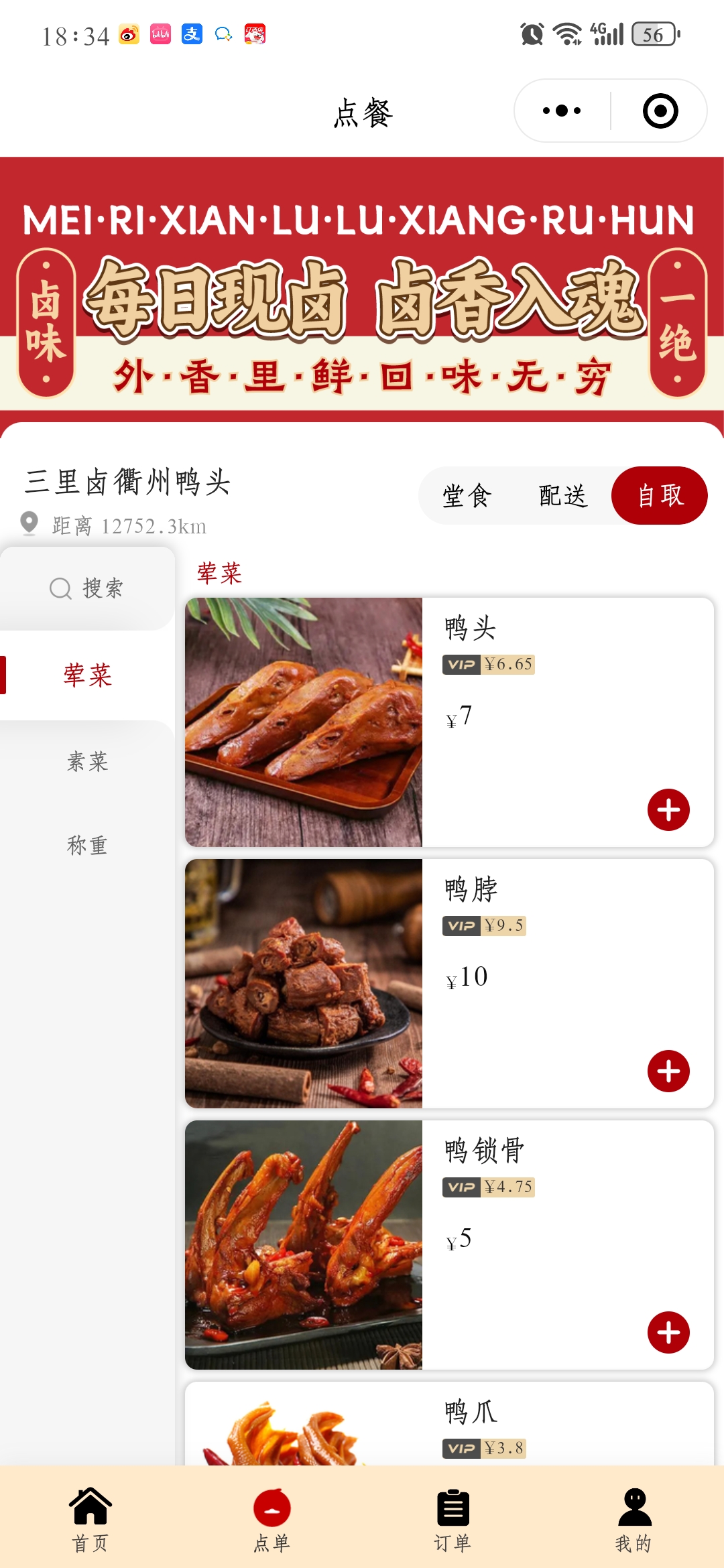
Task: Choose 配送 delivery mode
Action: [563, 495]
